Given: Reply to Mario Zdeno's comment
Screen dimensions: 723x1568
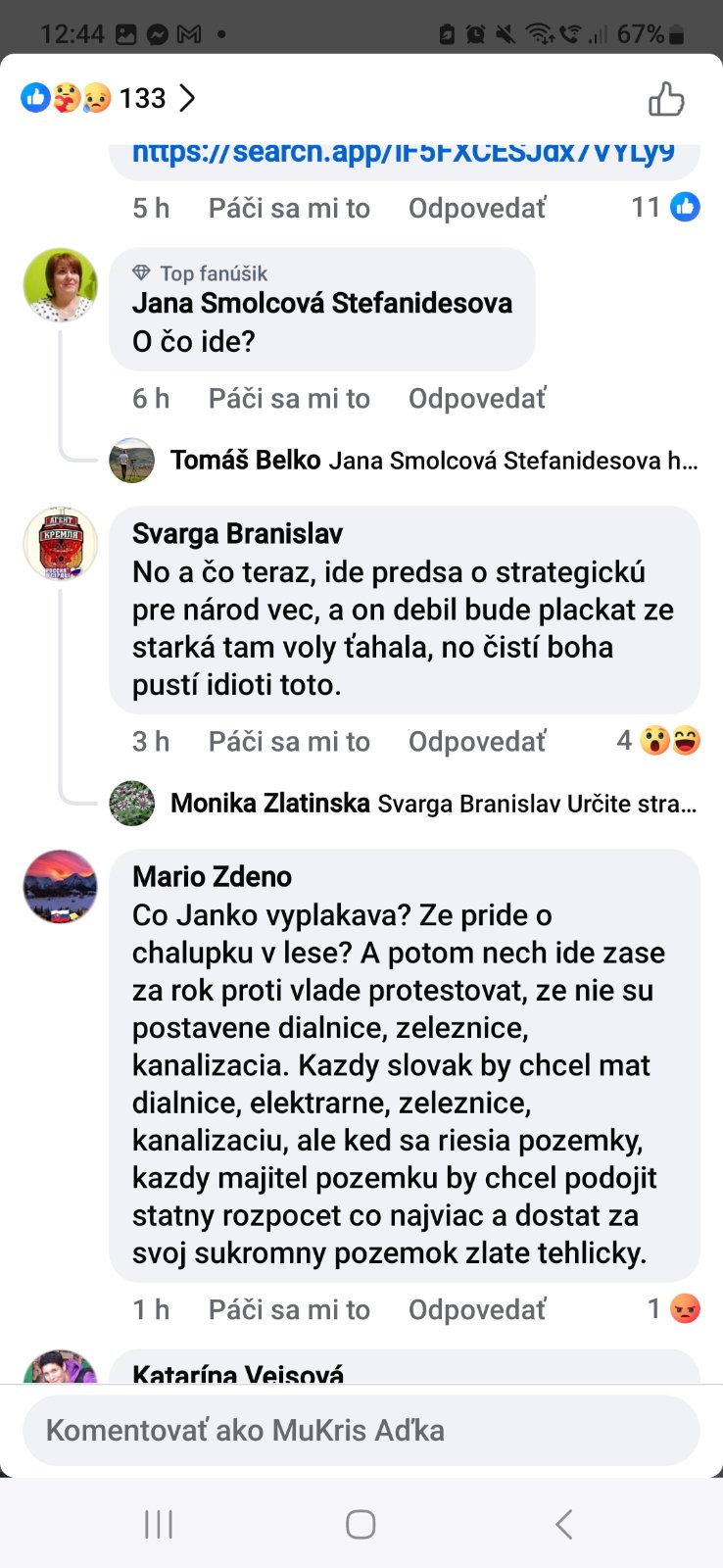Looking at the screenshot, I should pyautogui.click(x=477, y=1310).
